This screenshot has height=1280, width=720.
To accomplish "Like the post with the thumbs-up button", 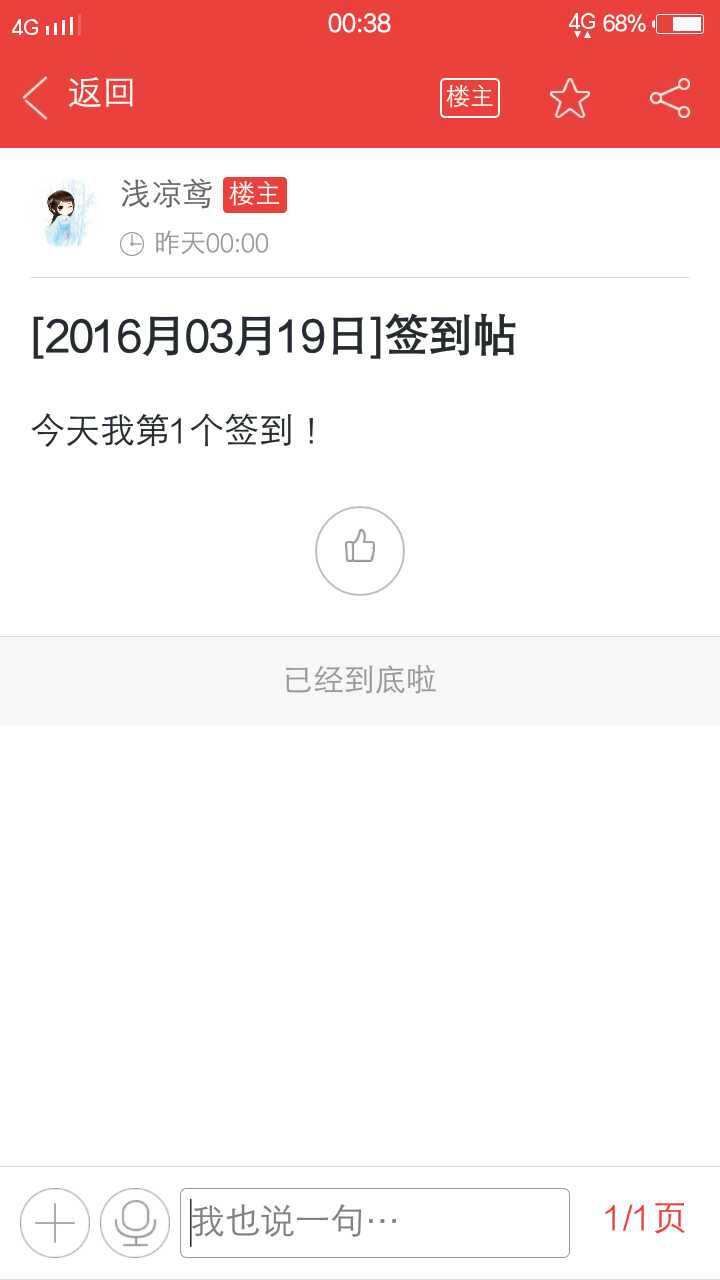I will [x=360, y=551].
